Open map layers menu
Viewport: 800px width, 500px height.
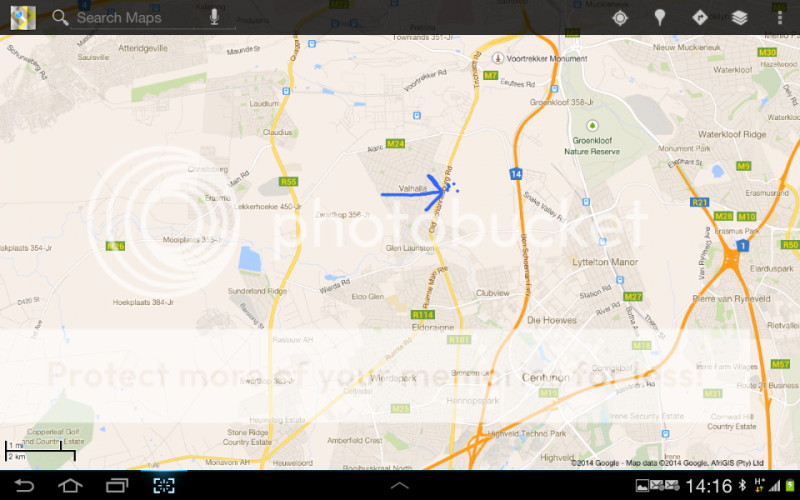click(x=739, y=18)
